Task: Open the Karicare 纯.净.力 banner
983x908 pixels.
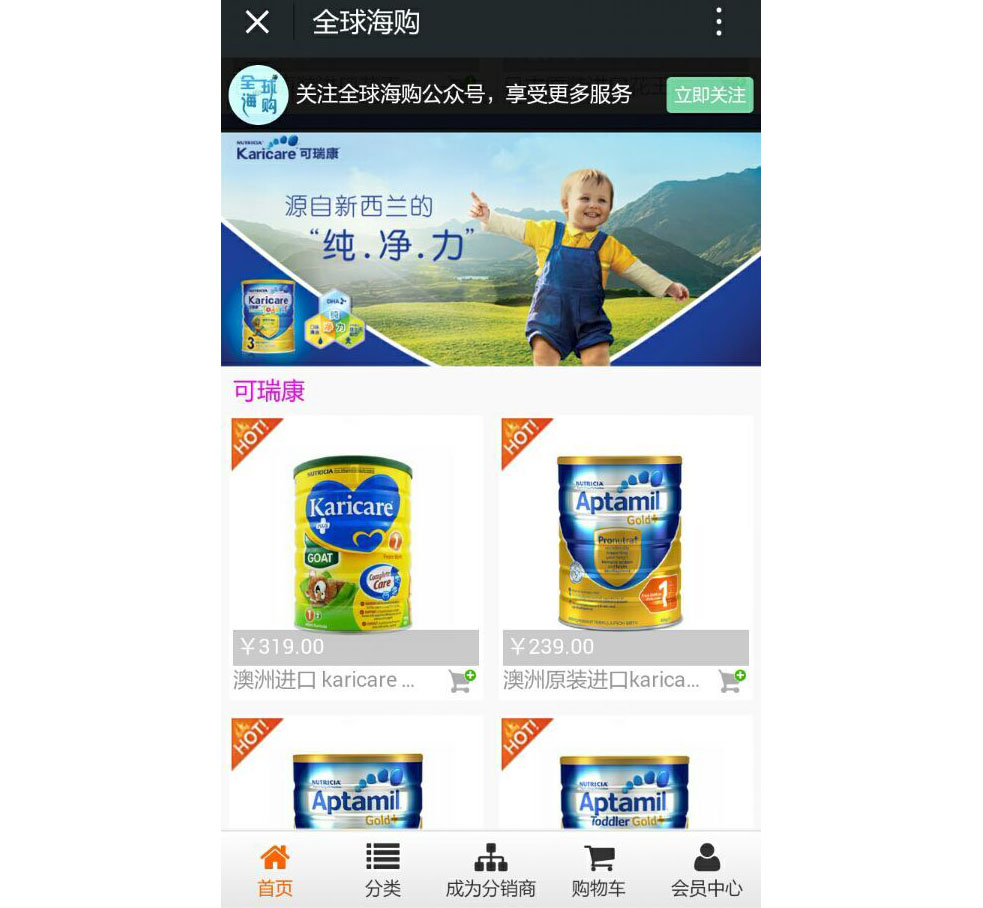Action: click(x=490, y=249)
